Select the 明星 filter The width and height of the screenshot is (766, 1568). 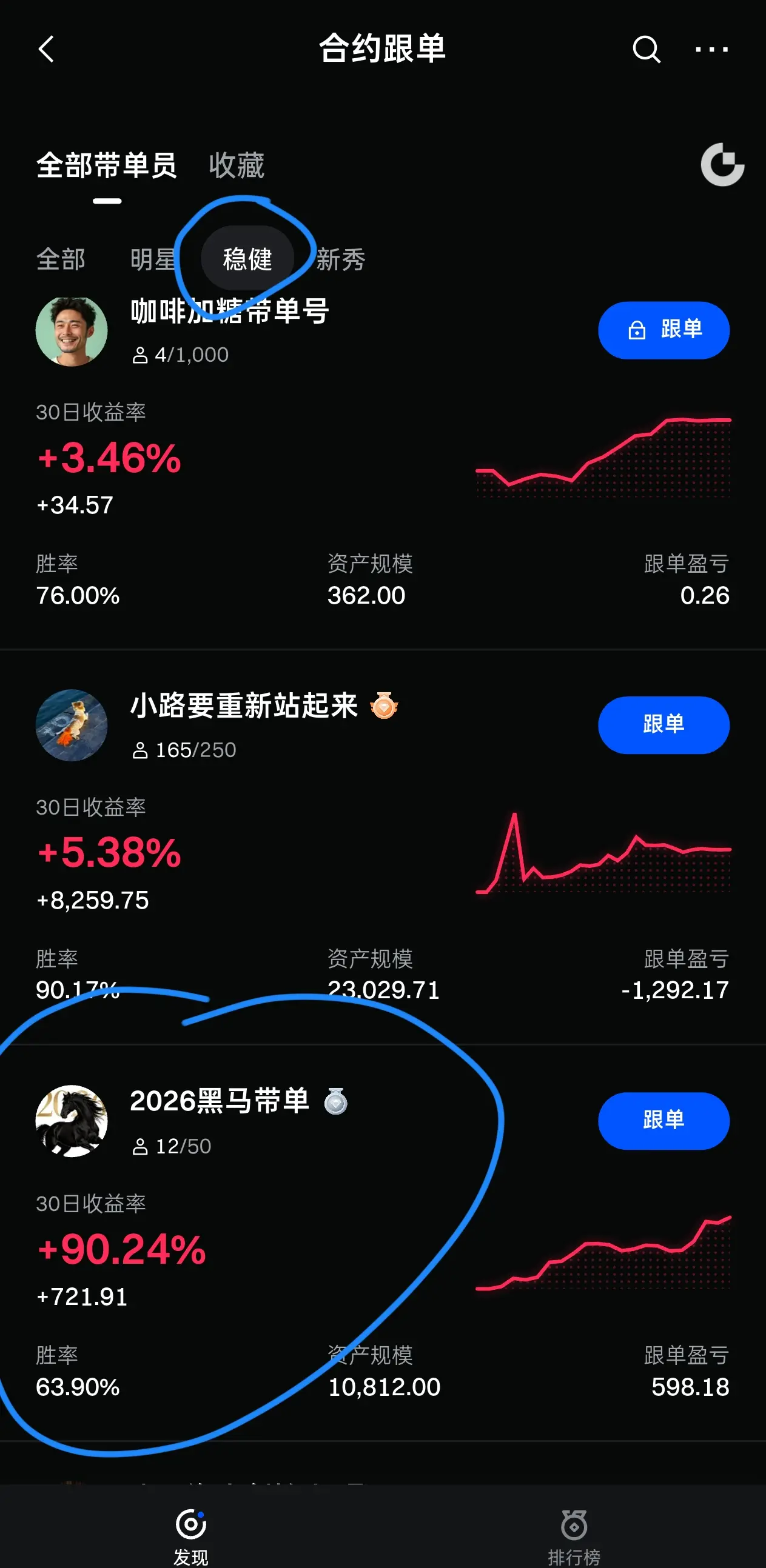(153, 259)
